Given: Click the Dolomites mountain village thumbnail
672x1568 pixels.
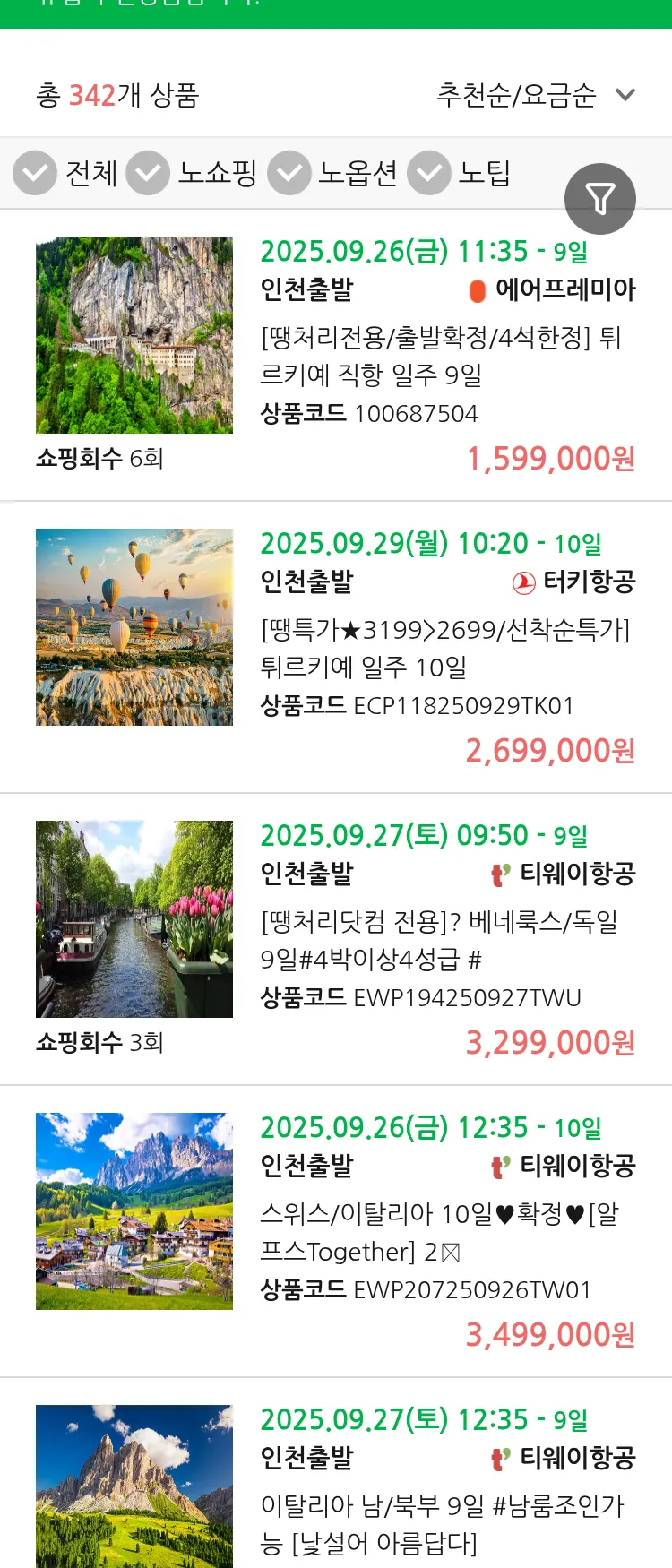Looking at the screenshot, I should tap(134, 1210).
